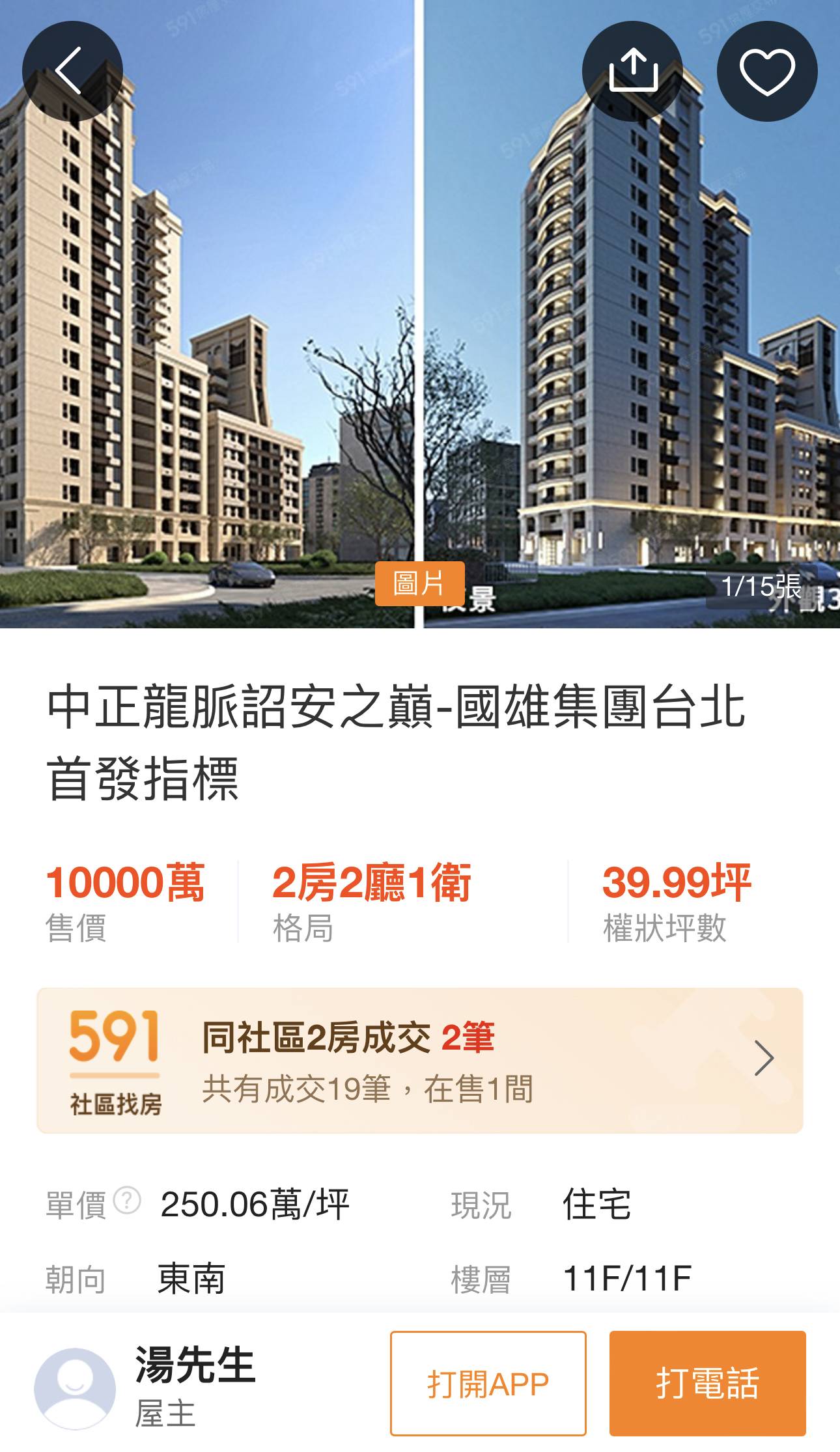Go back with the arrow icon
Screen dimensions: 840x1452
pos(72,71)
